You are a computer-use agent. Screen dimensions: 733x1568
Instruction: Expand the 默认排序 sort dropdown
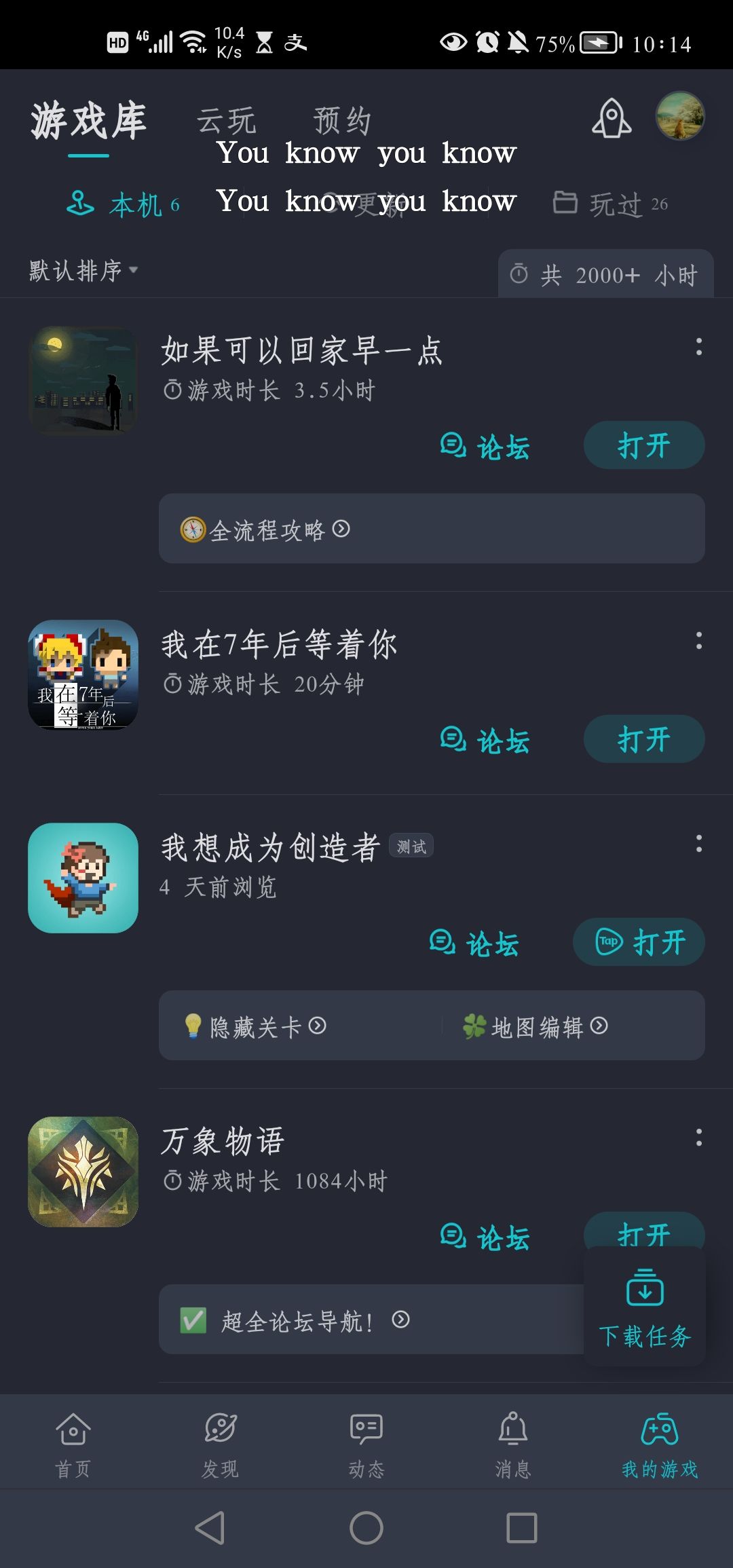pos(83,270)
